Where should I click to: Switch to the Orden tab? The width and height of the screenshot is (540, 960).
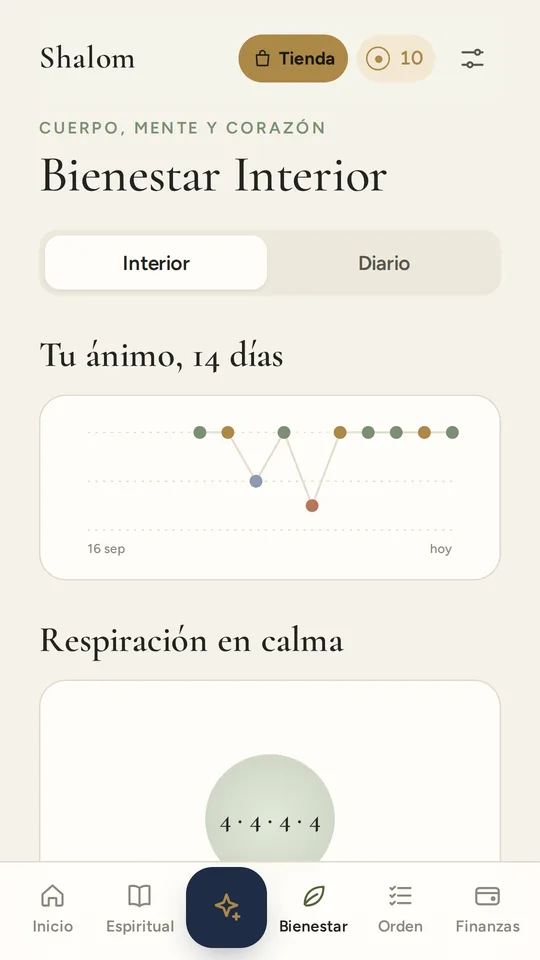point(400,909)
